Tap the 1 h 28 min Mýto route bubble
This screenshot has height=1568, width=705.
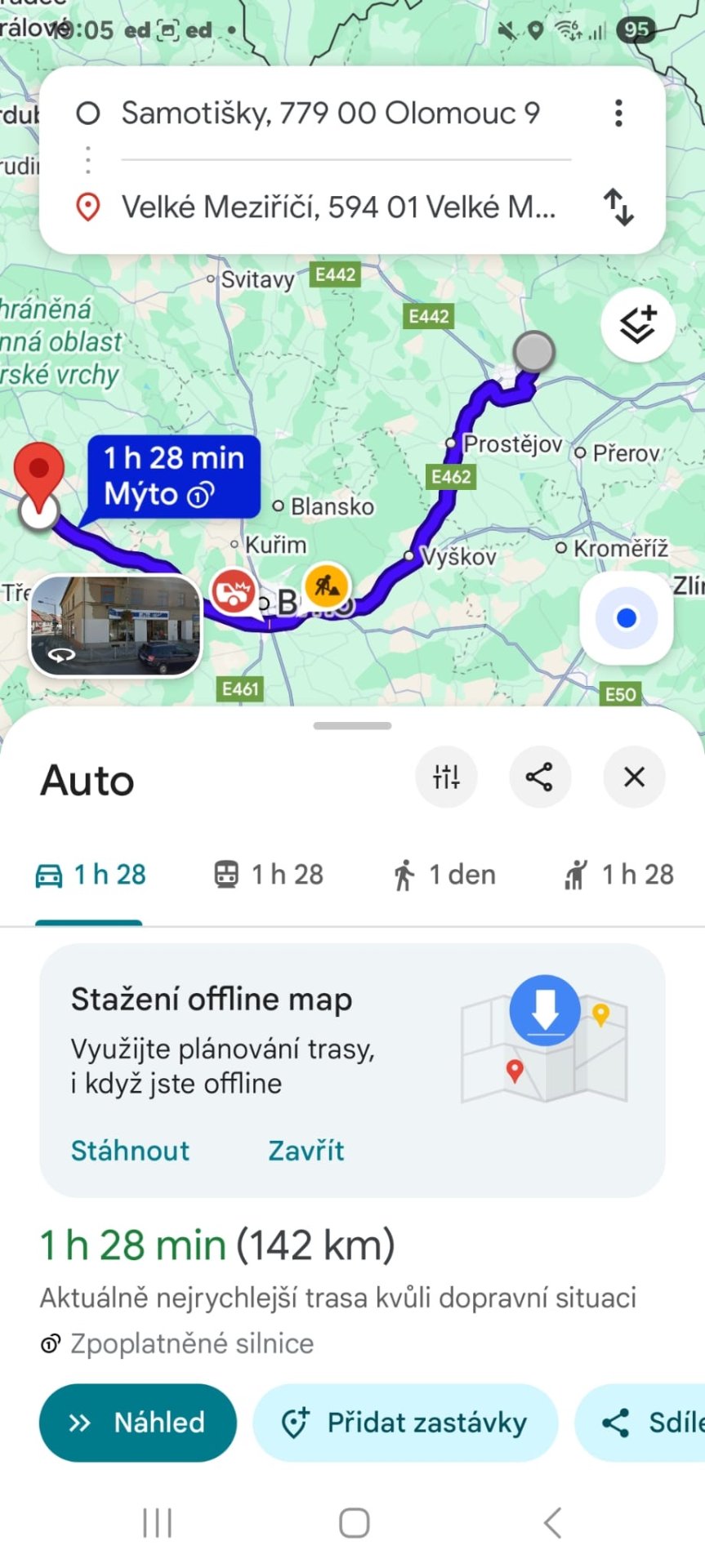(172, 477)
